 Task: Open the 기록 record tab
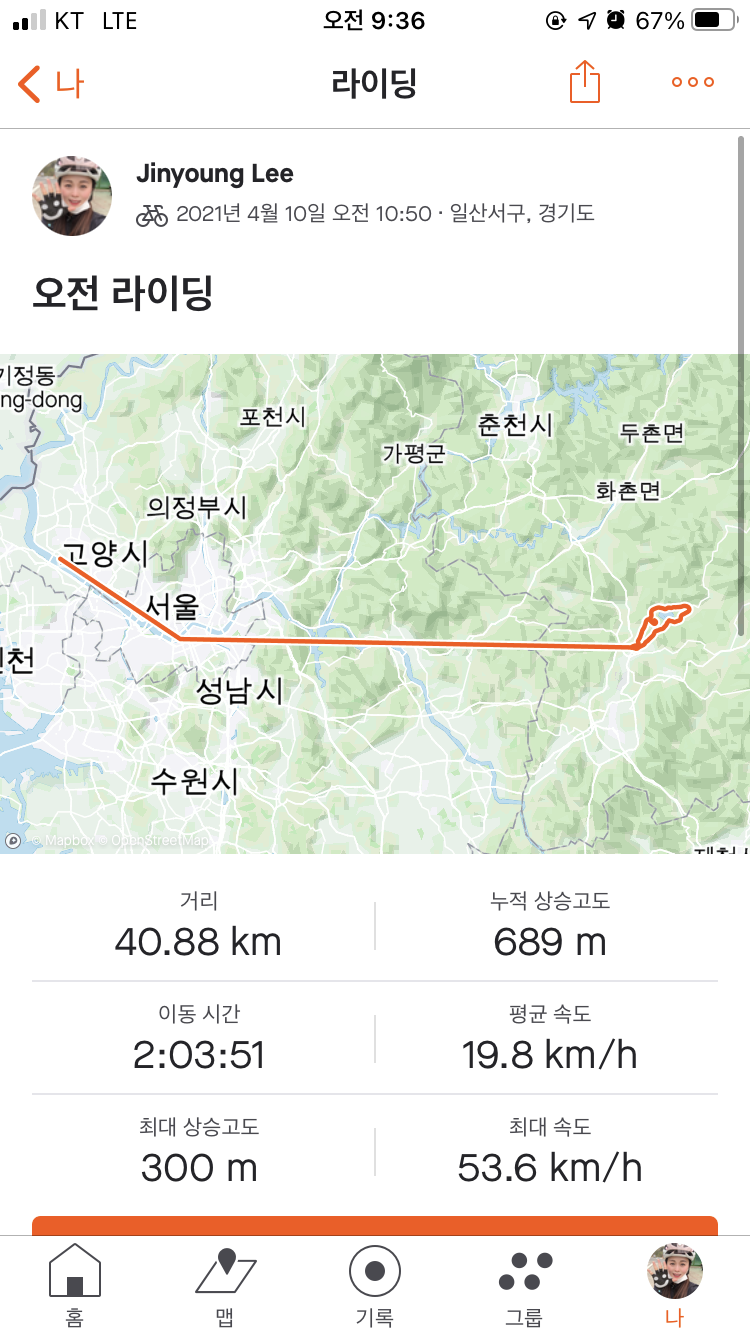[375, 1285]
